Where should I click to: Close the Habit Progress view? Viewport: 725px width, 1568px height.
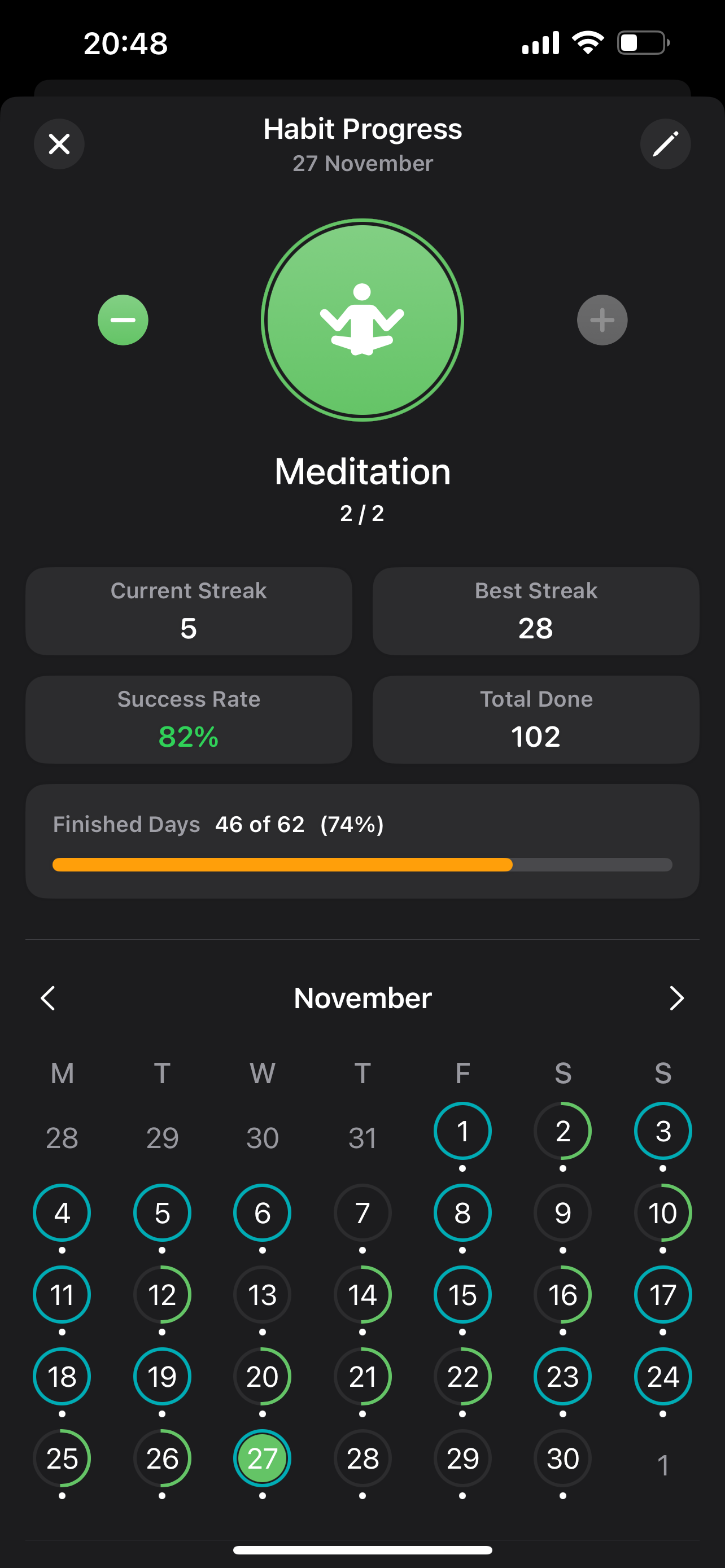(59, 144)
